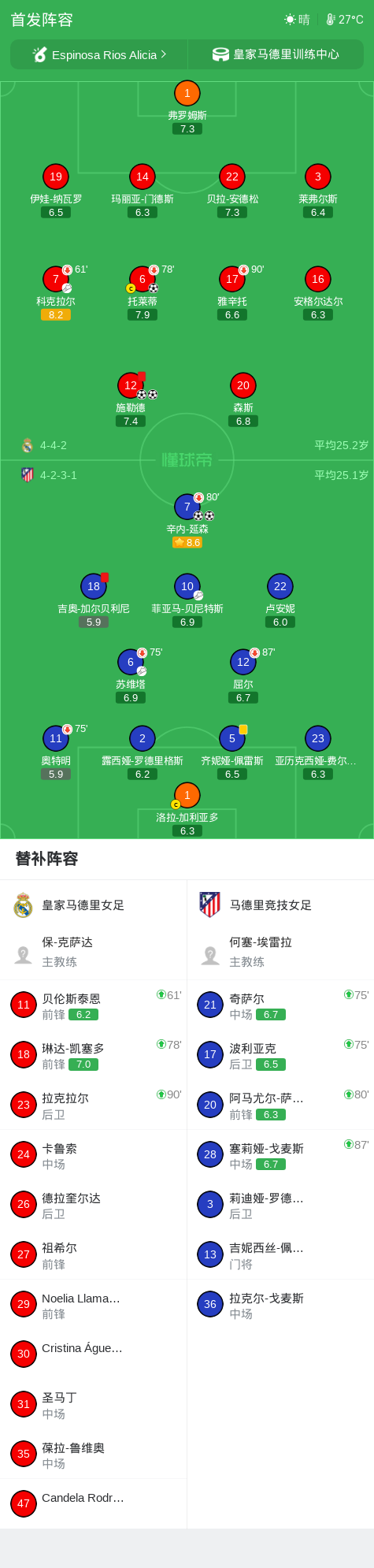
Task: View goalkeeper 洛拉-加利亚多 details
Action: point(187,809)
